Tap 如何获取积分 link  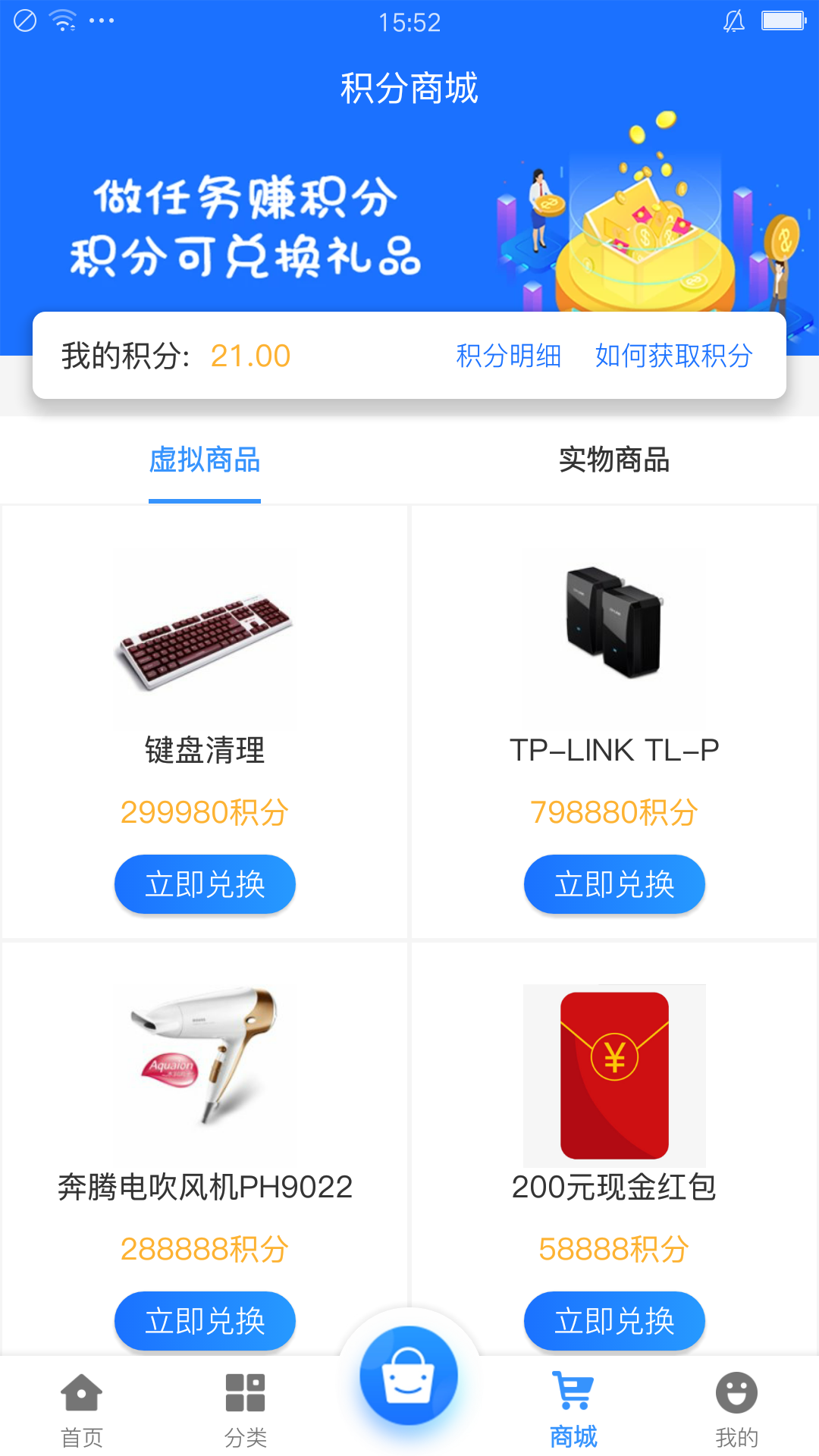(673, 356)
